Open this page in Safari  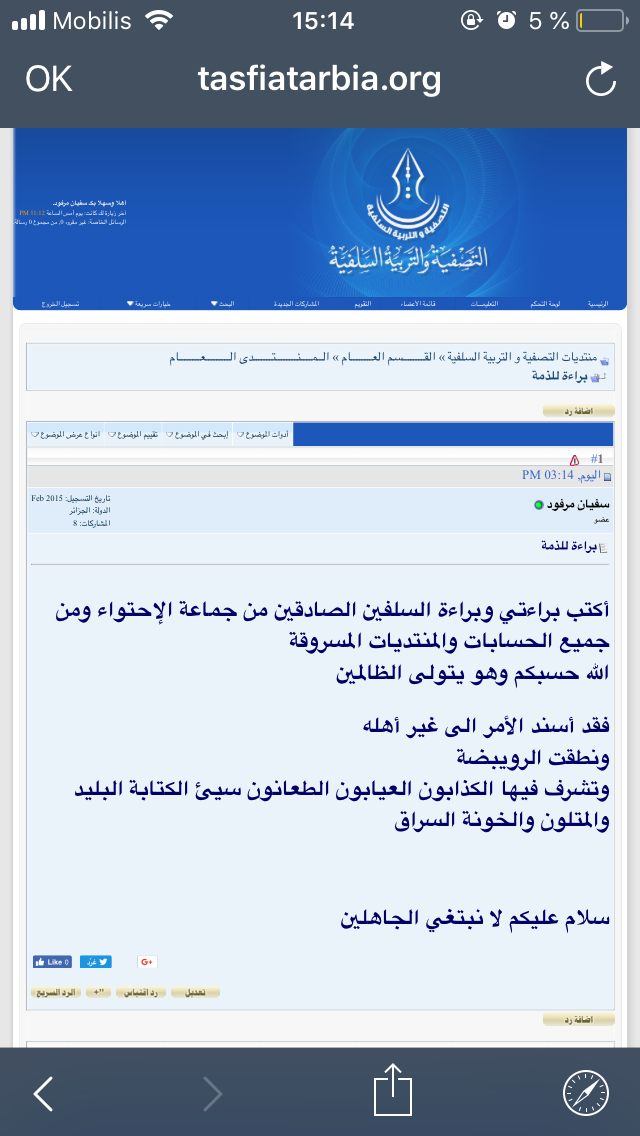coord(586,1093)
